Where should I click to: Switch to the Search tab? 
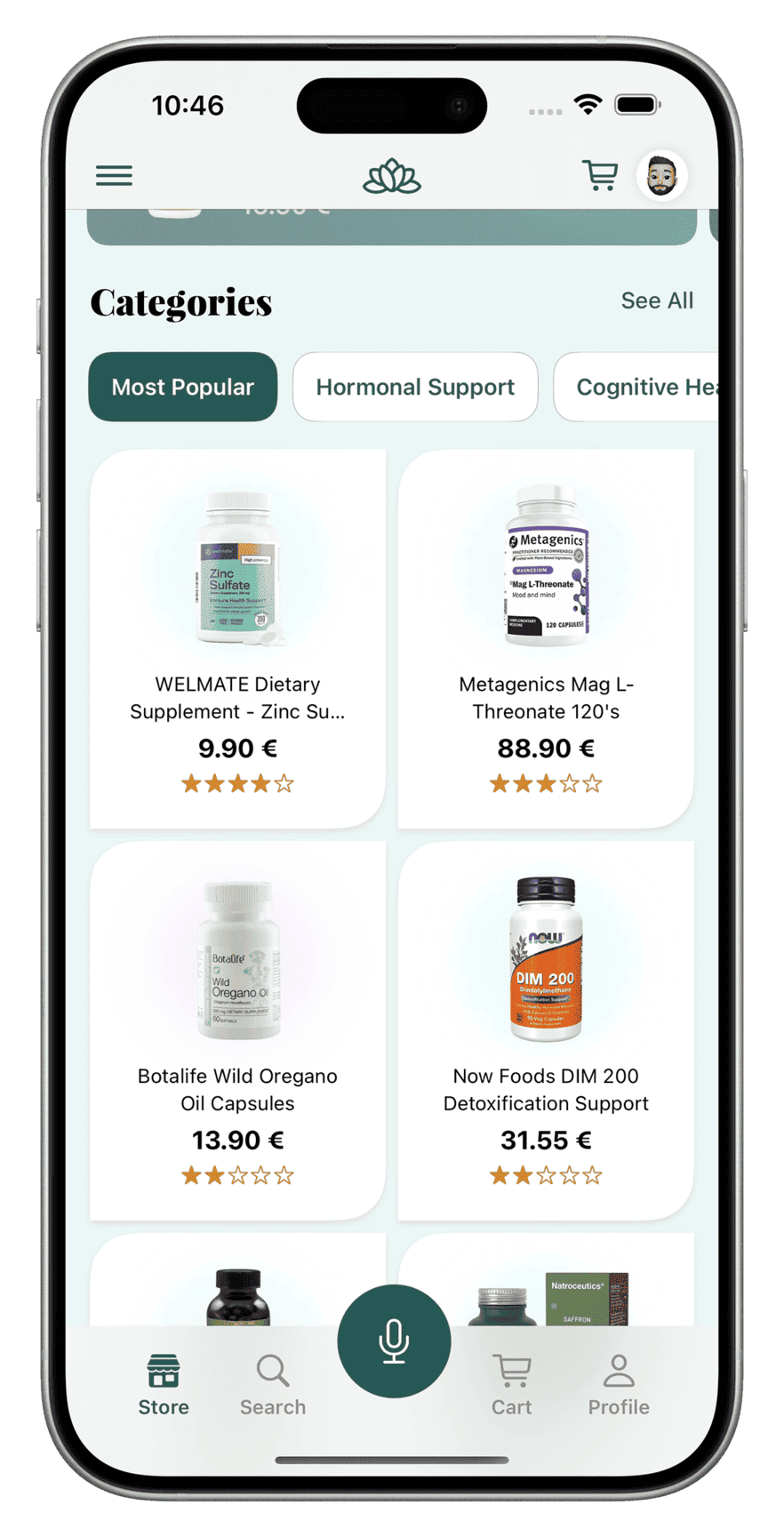pyautogui.click(x=273, y=1383)
